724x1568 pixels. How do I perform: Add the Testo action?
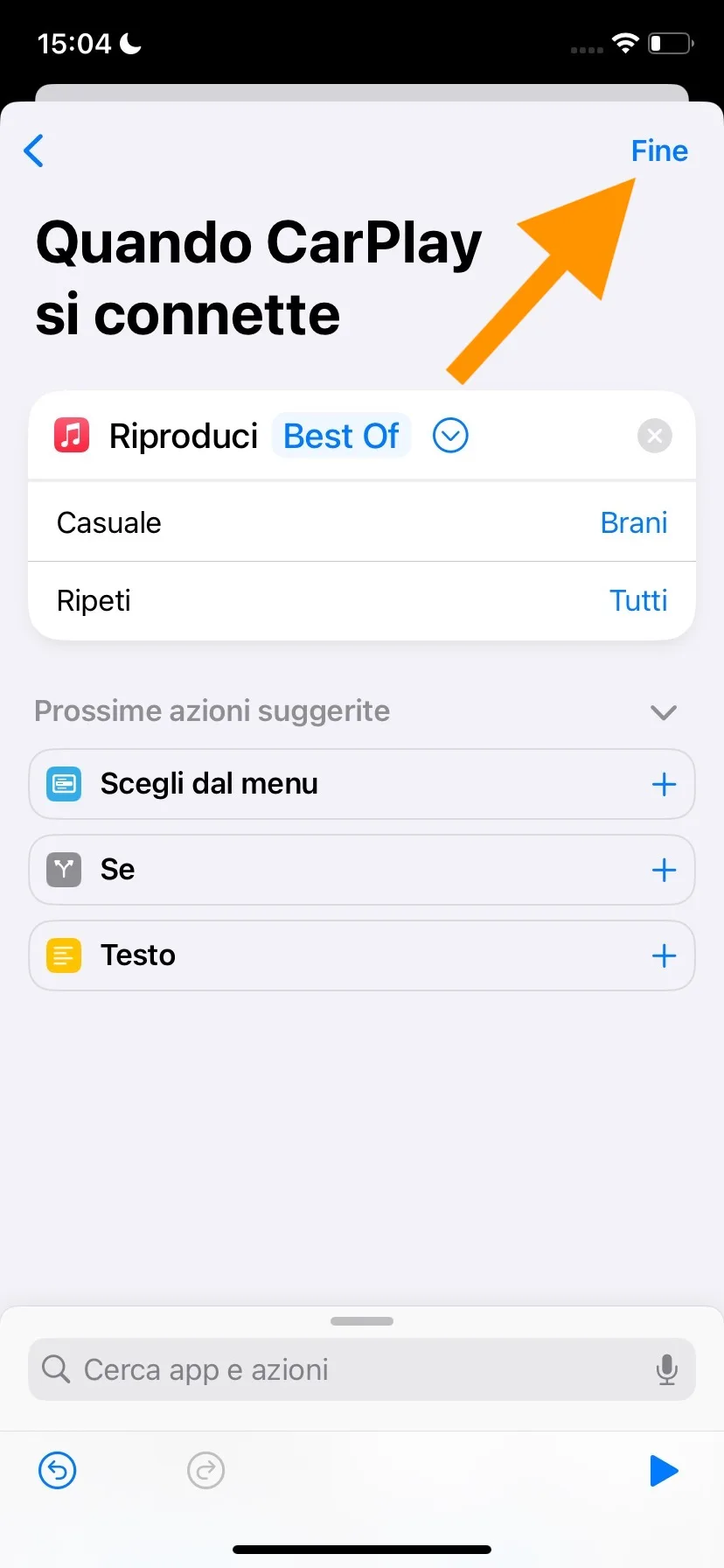point(664,955)
